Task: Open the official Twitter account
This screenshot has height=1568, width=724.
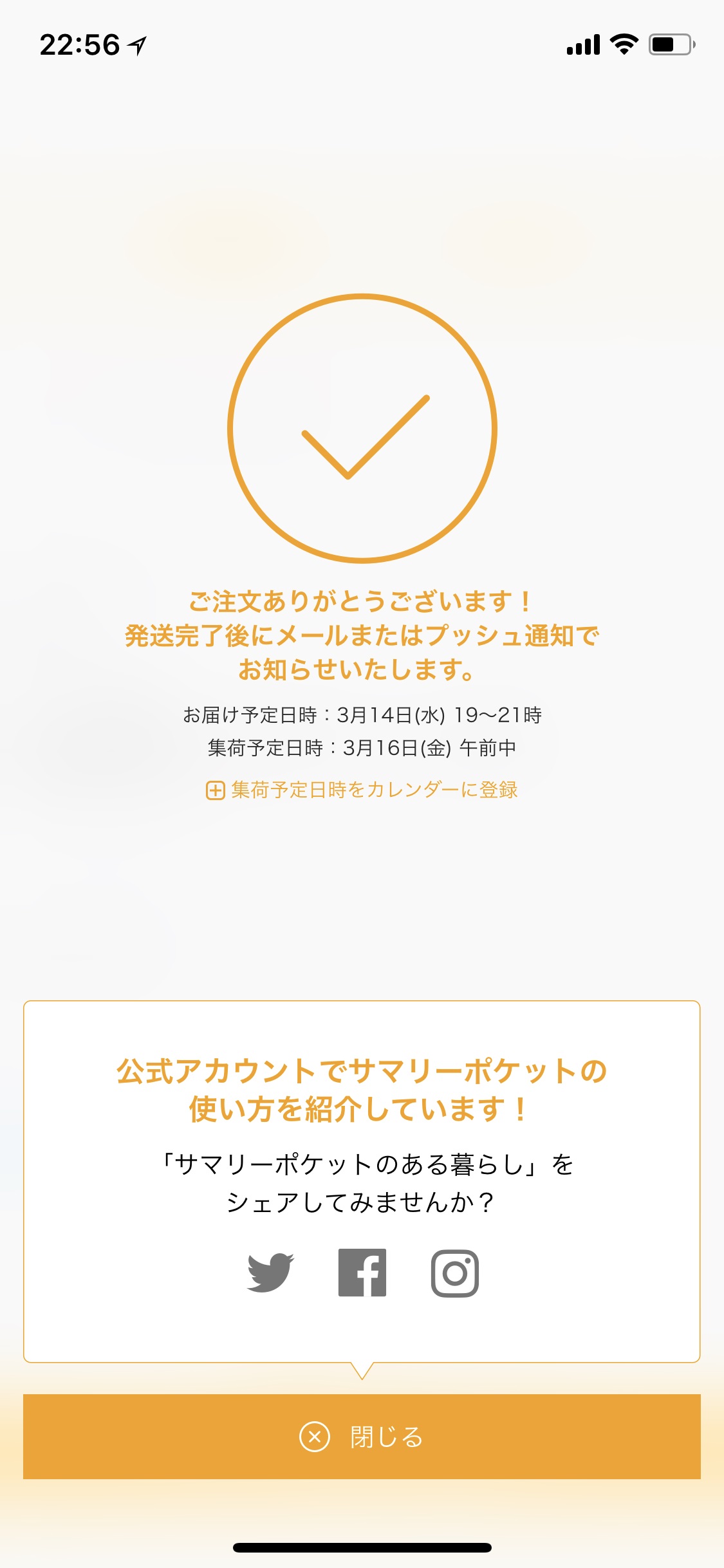Action: [270, 1273]
